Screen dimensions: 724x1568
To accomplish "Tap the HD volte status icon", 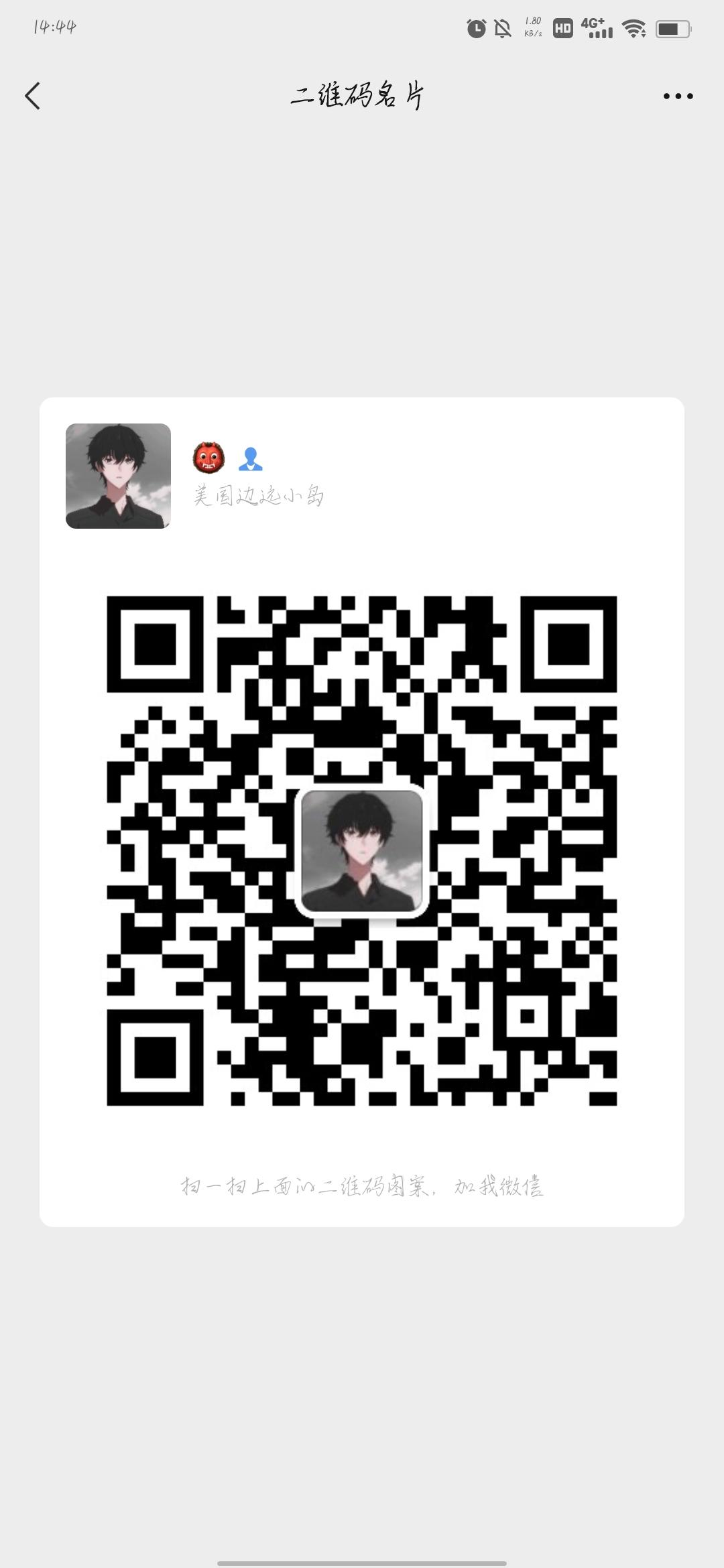I will (562, 29).
